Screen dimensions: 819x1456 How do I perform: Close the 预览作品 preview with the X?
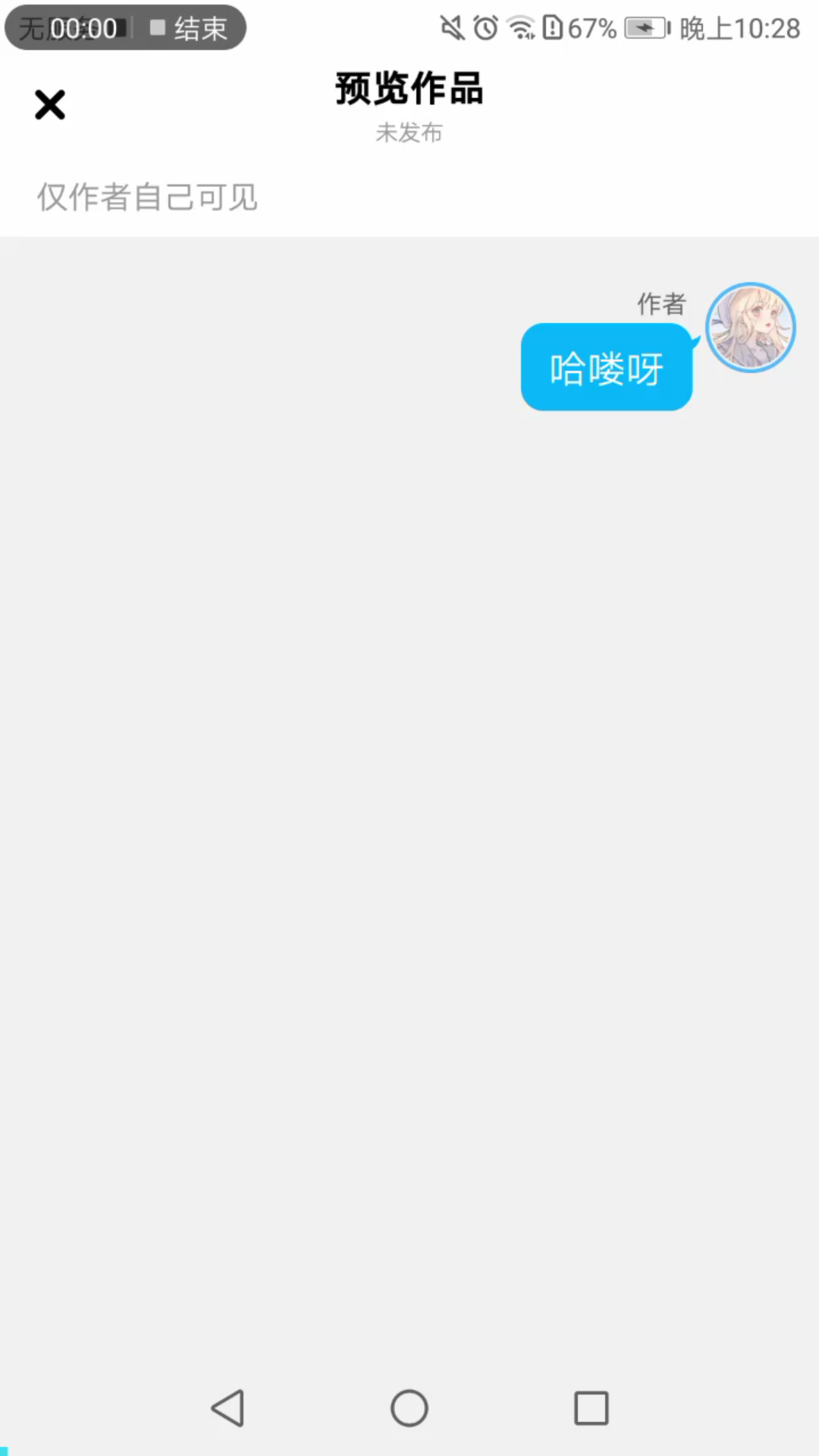pos(50,105)
